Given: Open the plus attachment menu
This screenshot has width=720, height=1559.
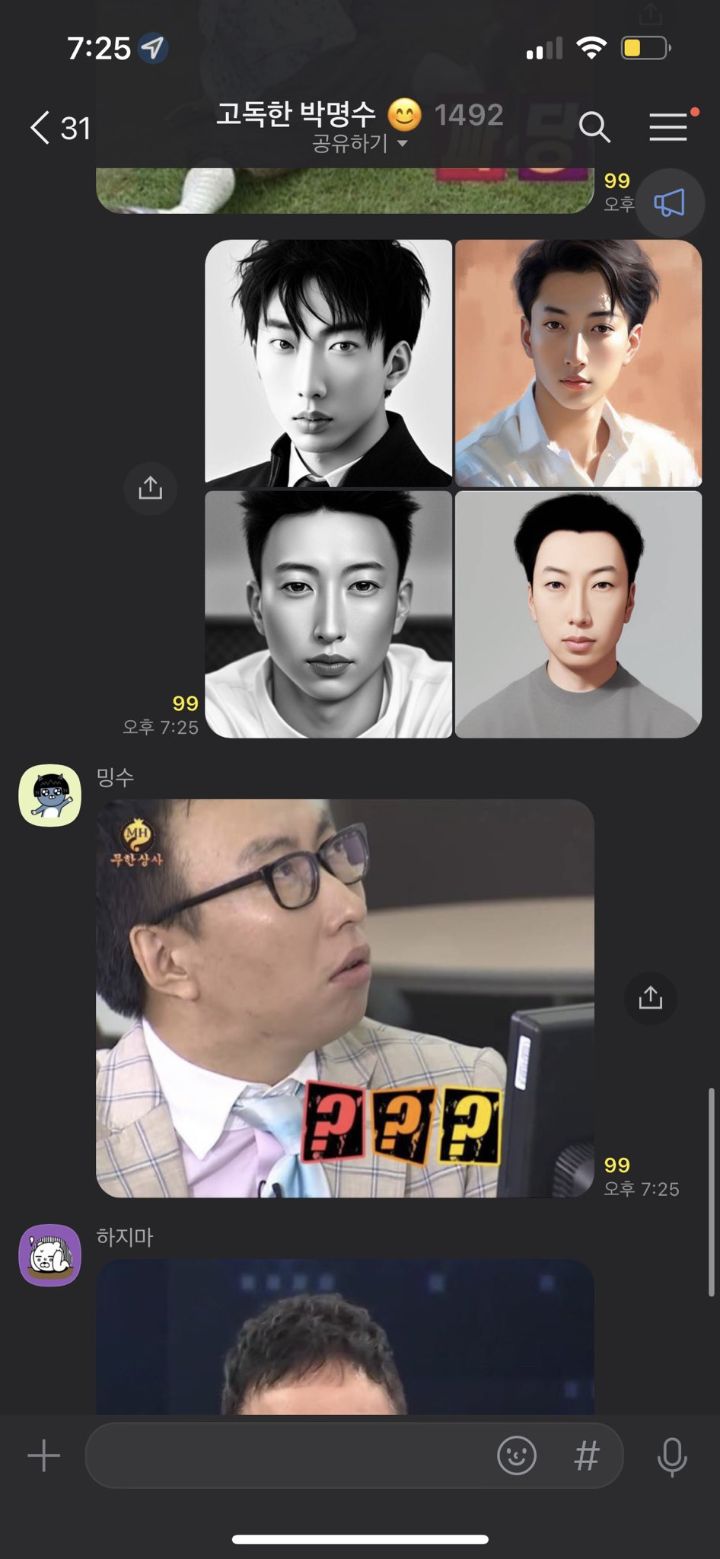Looking at the screenshot, I should click(43, 1456).
